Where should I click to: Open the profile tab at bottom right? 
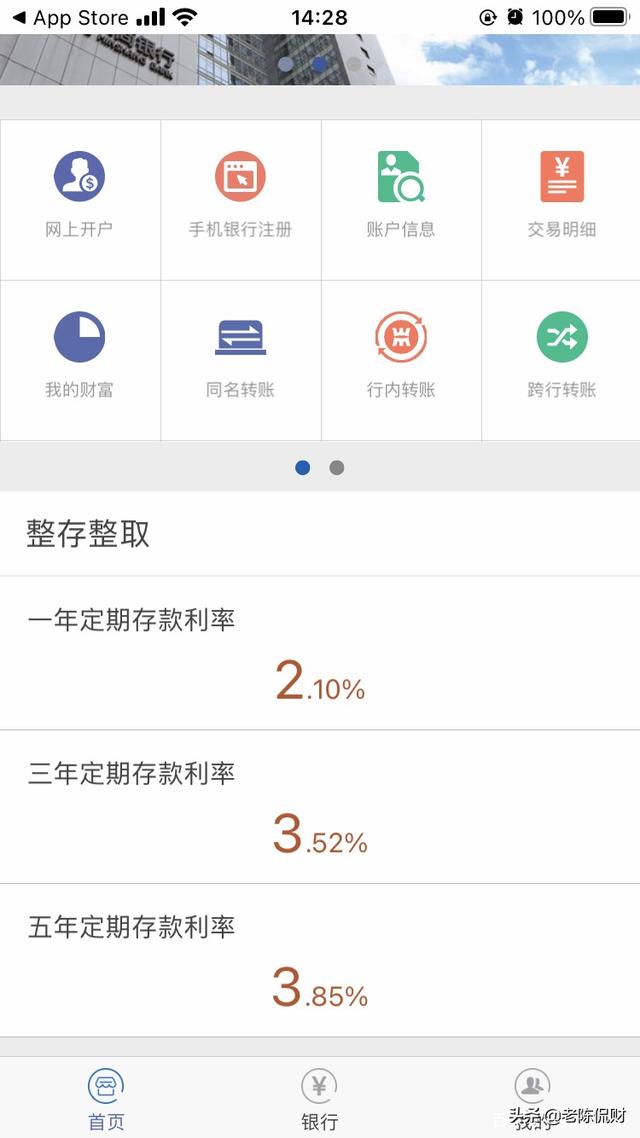533,1099
